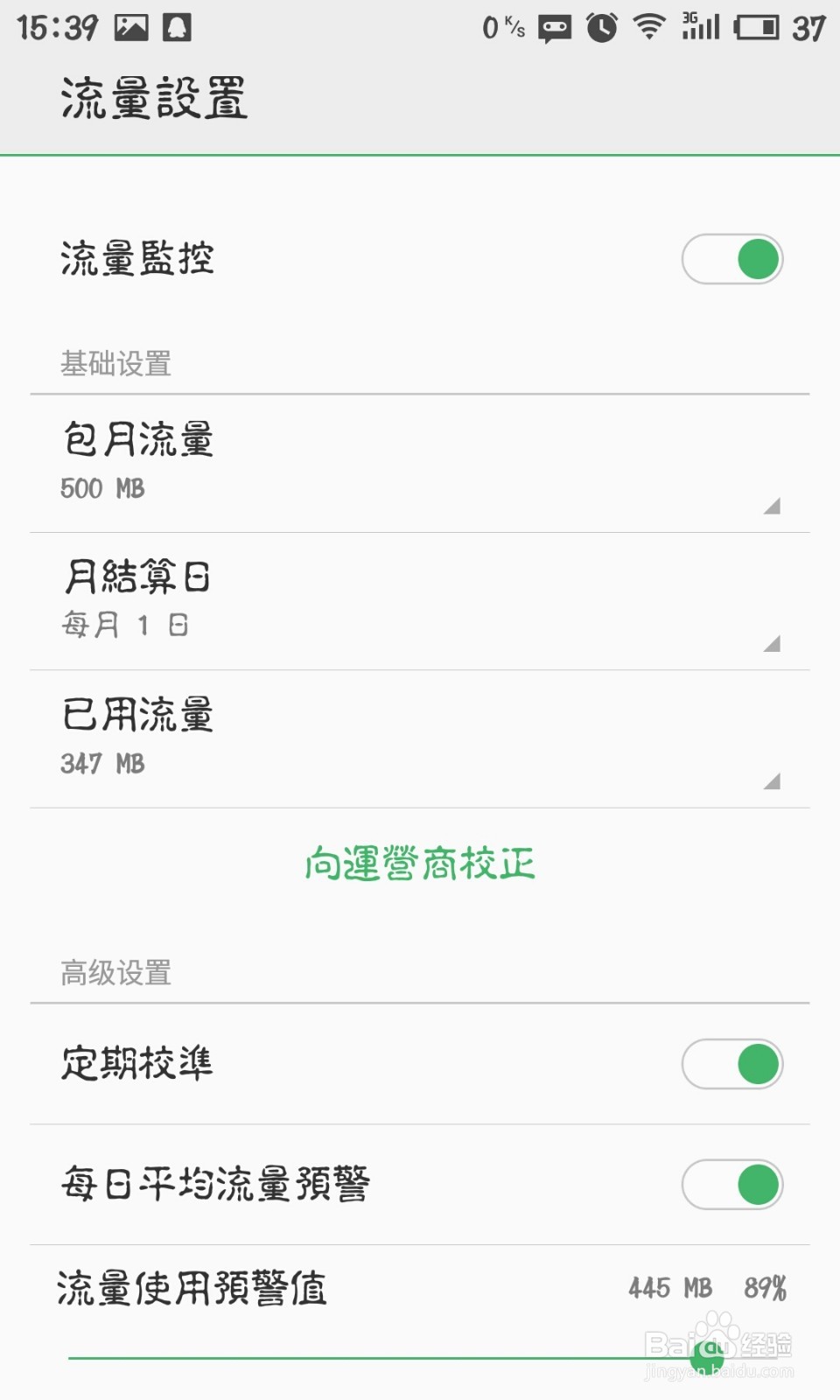Click the 向運營商校正 carrier correction link
The height and width of the screenshot is (1400, 840).
(420, 864)
